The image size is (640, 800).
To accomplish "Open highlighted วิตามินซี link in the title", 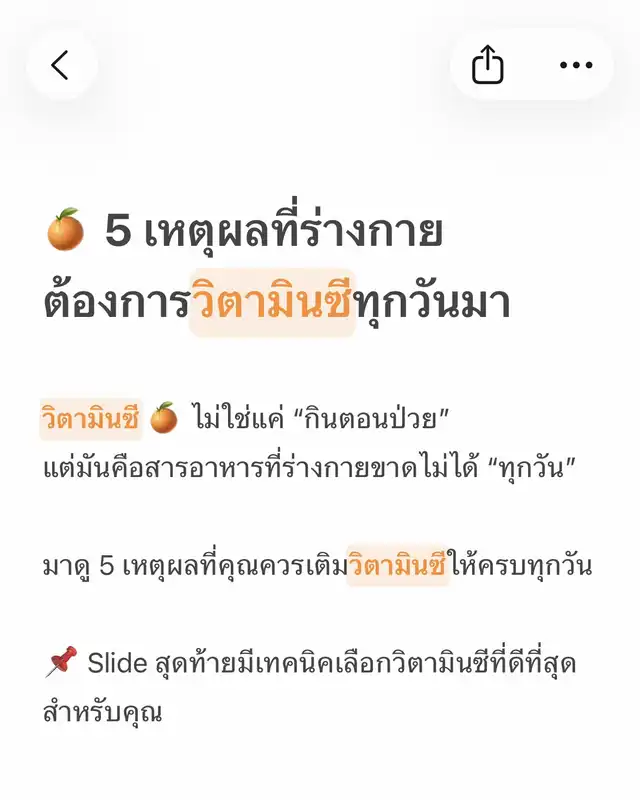I will pyautogui.click(x=272, y=302).
